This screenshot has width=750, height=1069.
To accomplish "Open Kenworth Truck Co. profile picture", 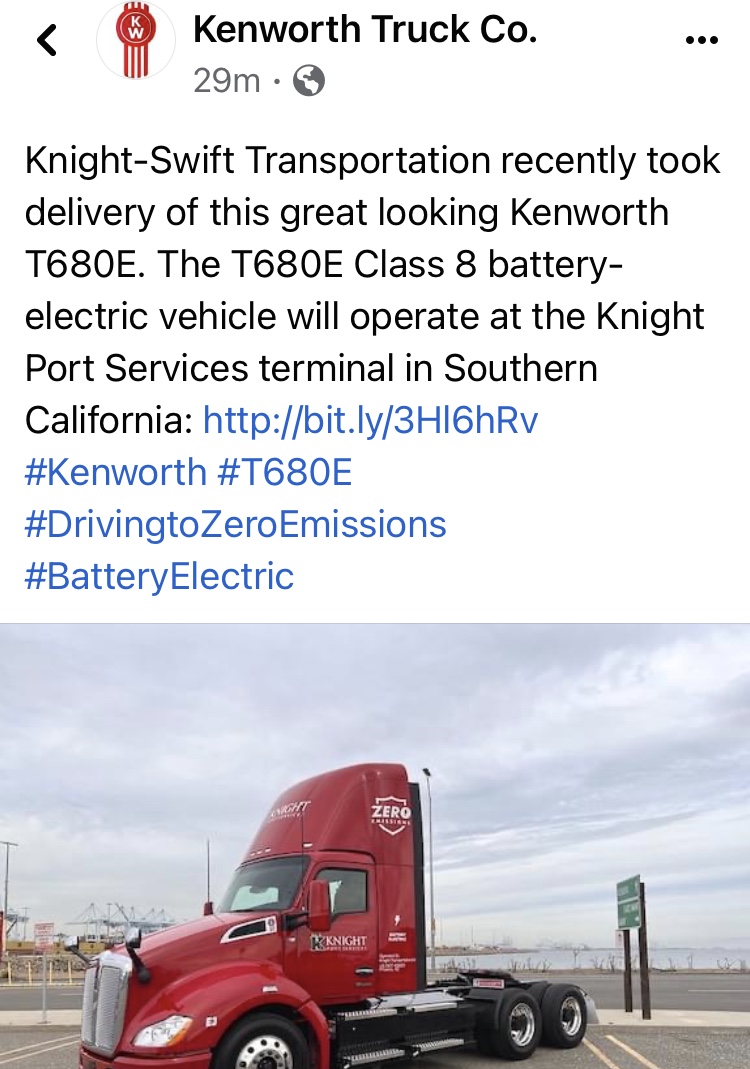I will (135, 41).
